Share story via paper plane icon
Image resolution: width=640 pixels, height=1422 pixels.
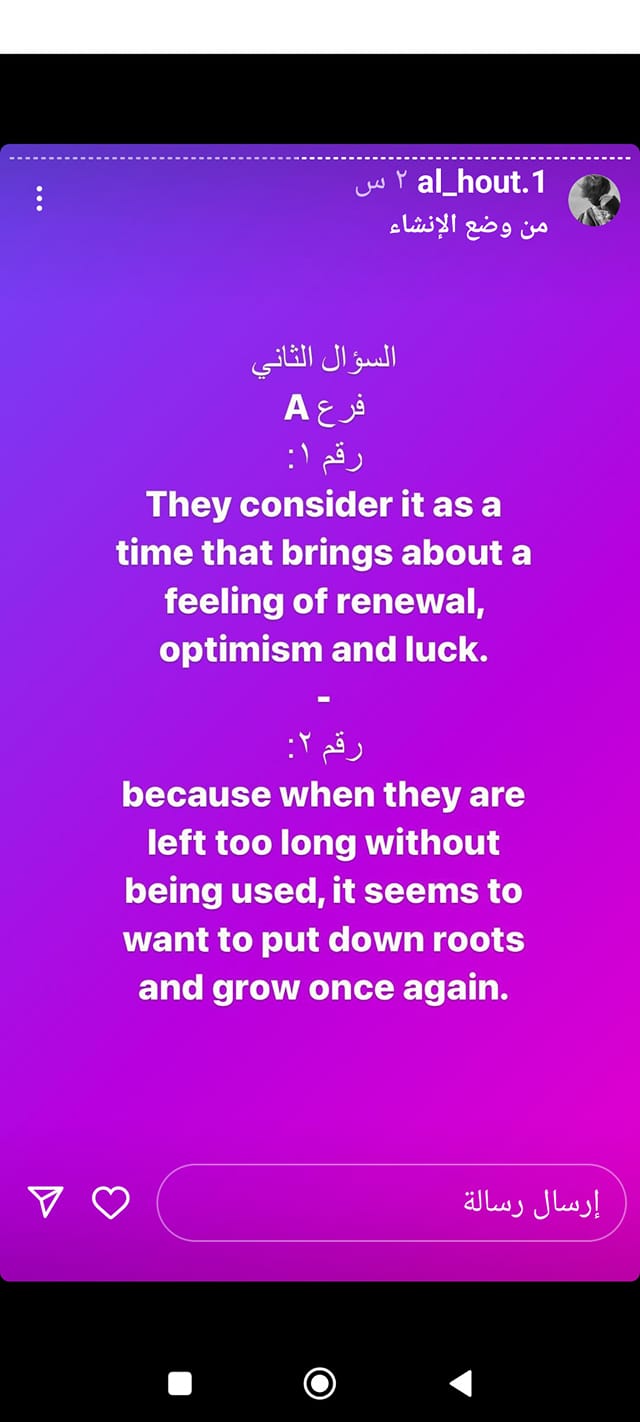click(45, 1201)
